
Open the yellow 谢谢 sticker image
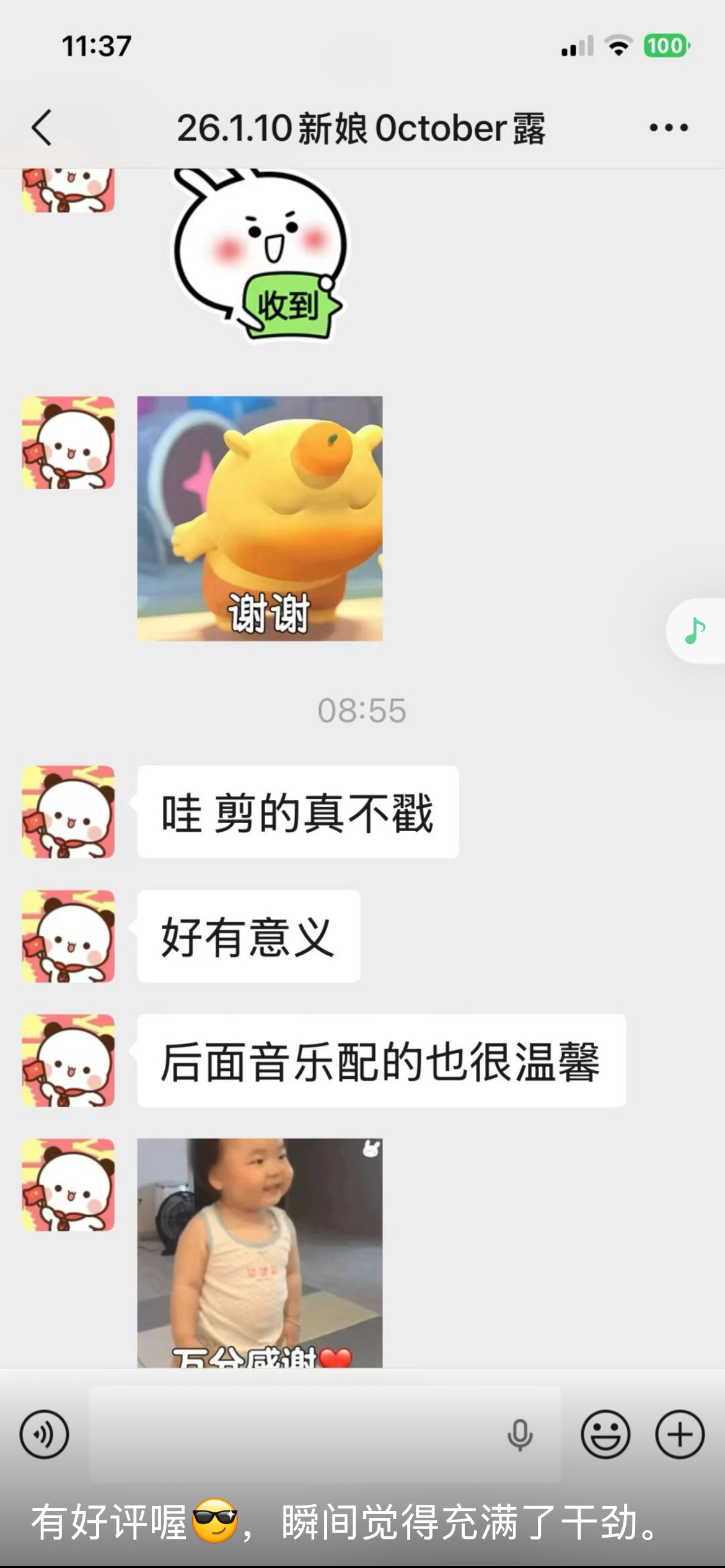(x=260, y=518)
